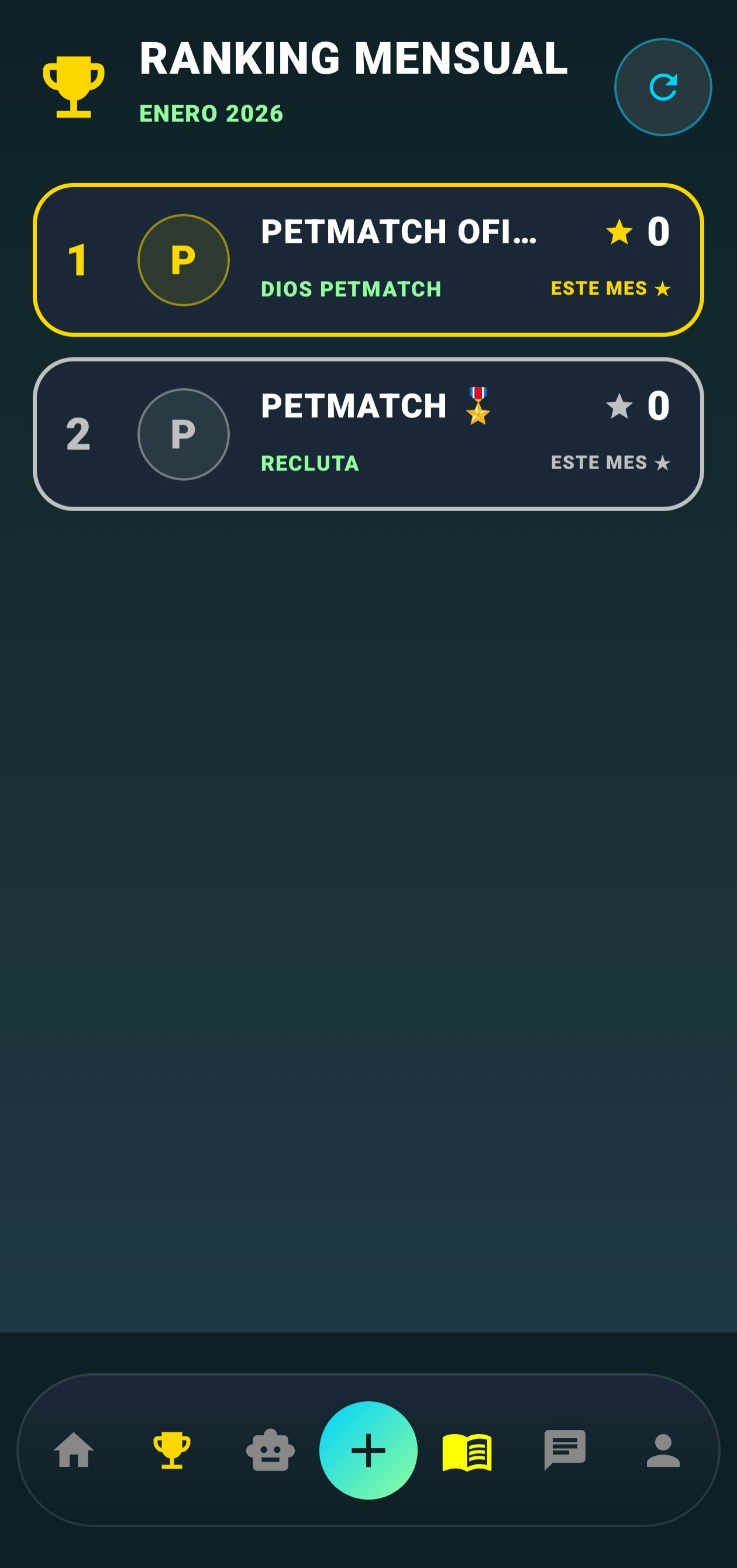
Task: Open the robot assistant tab
Action: [270, 1450]
